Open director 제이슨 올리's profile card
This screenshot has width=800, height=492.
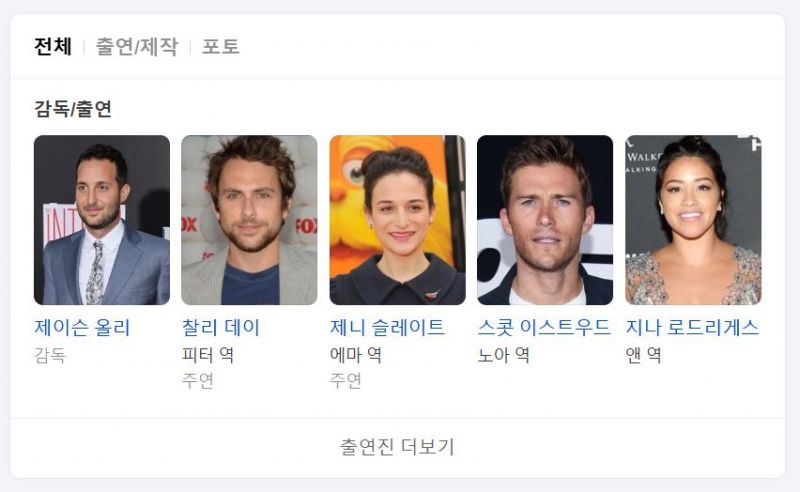pyautogui.click(x=101, y=222)
